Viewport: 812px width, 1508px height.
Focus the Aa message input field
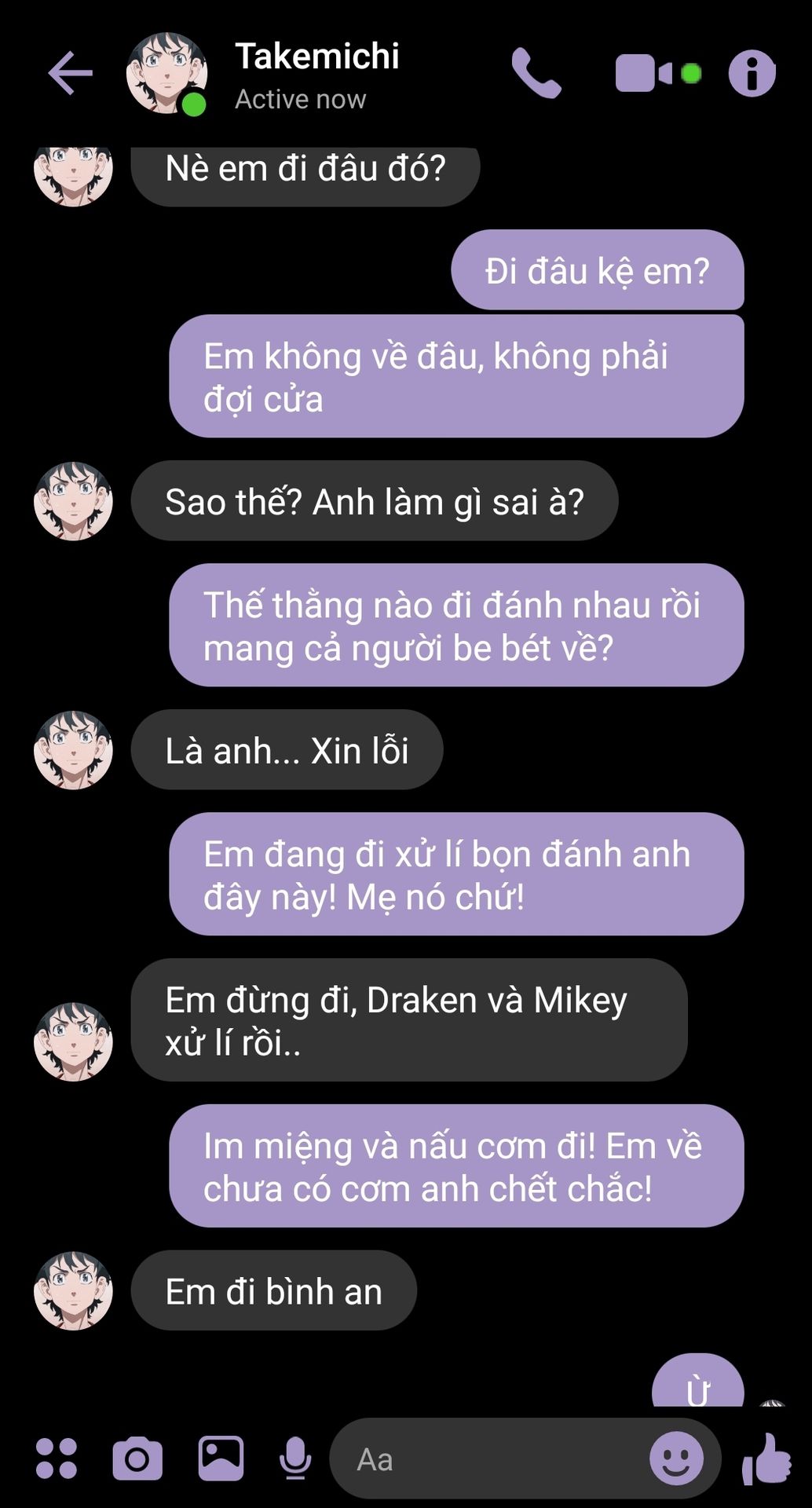487,1460
